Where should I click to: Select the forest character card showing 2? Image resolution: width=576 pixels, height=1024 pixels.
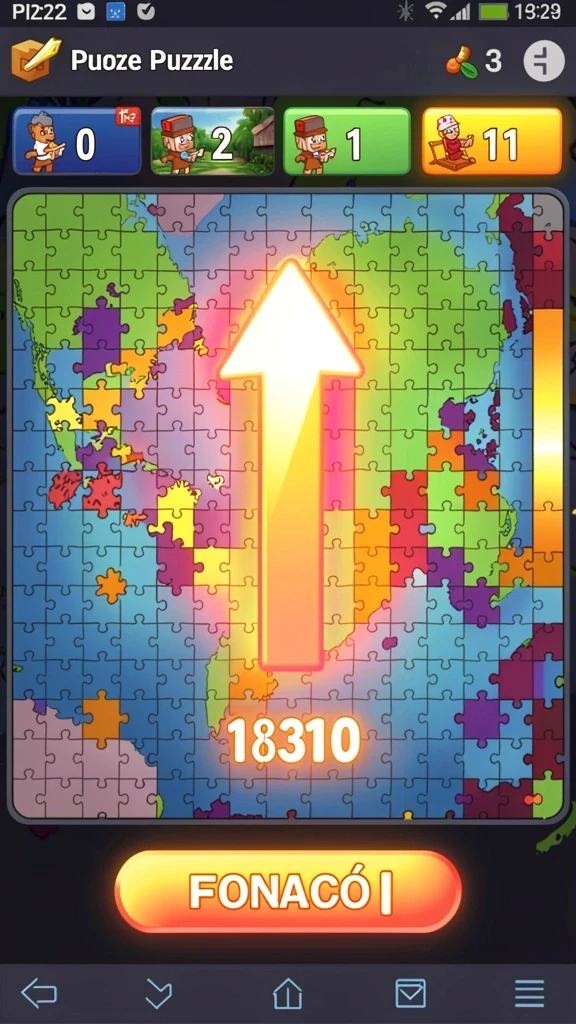[x=212, y=141]
